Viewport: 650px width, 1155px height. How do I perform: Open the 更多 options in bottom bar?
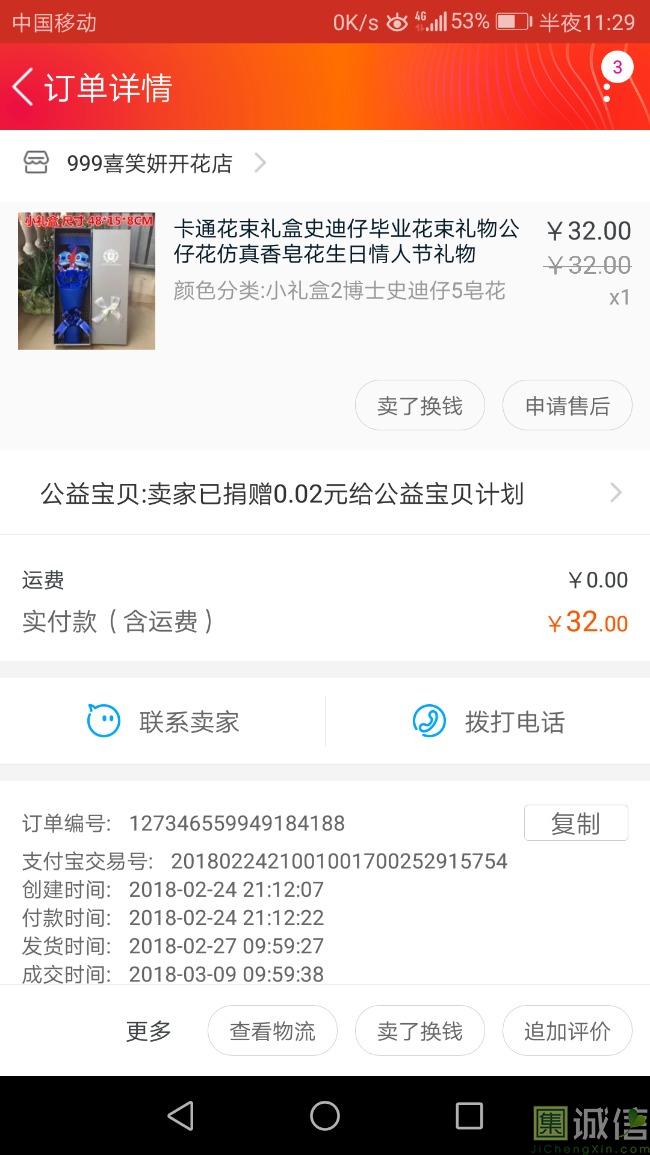click(x=148, y=1031)
